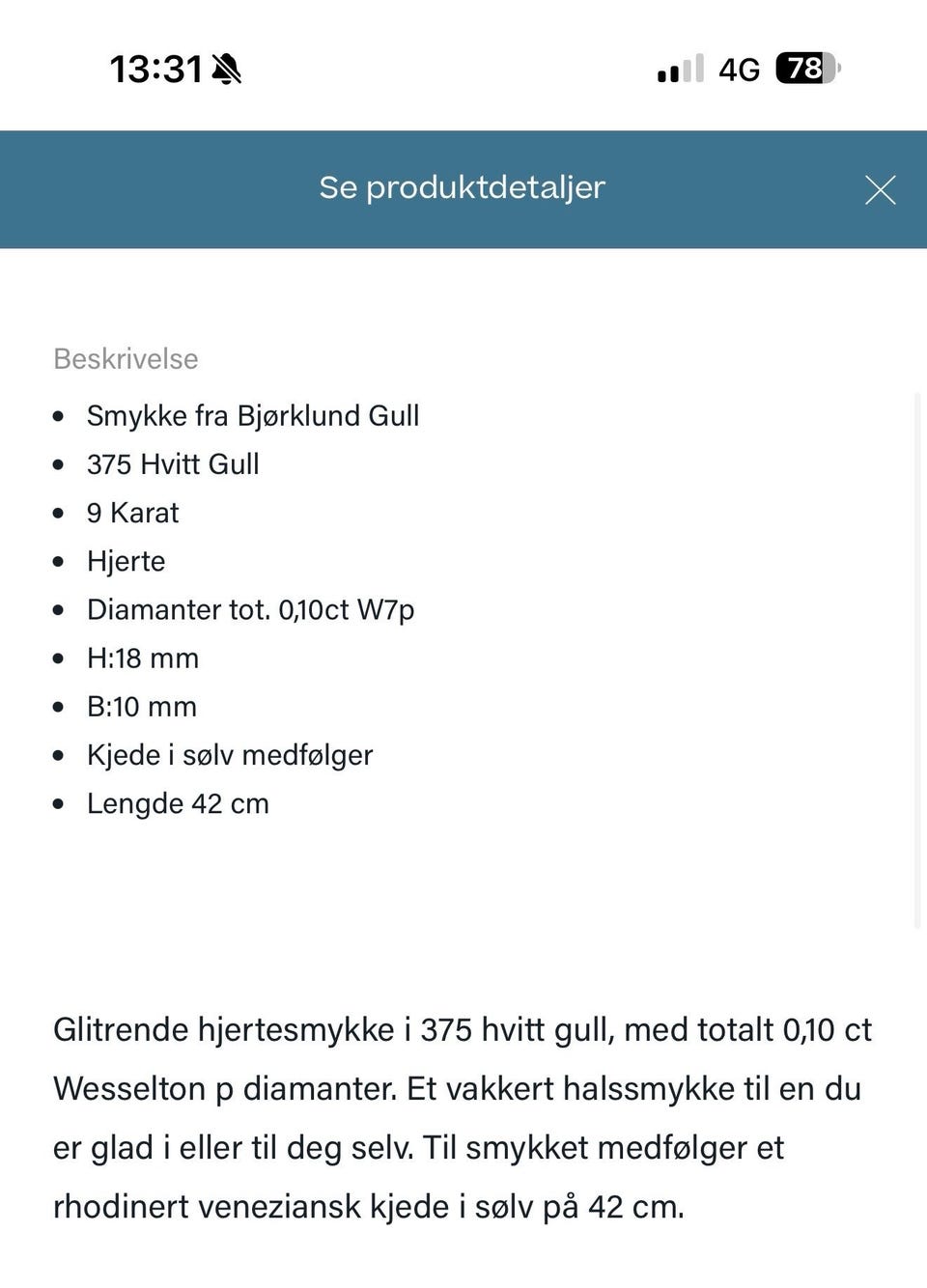Screen dimensions: 927x1288
Task: Tap the 4G network indicator
Action: 737,69
